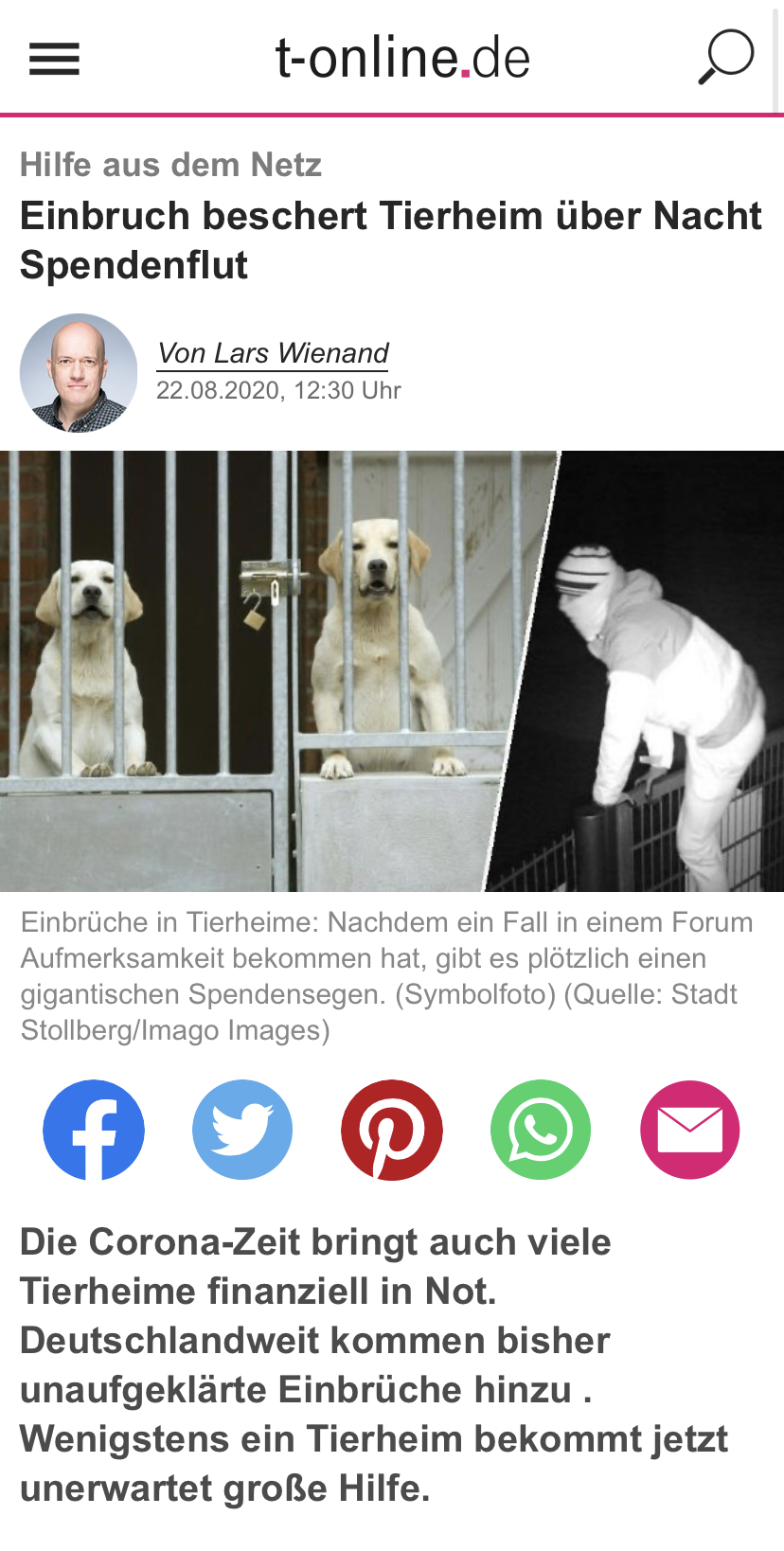Pin article on Pinterest
Screen dimensions: 784x1551
point(392,1130)
